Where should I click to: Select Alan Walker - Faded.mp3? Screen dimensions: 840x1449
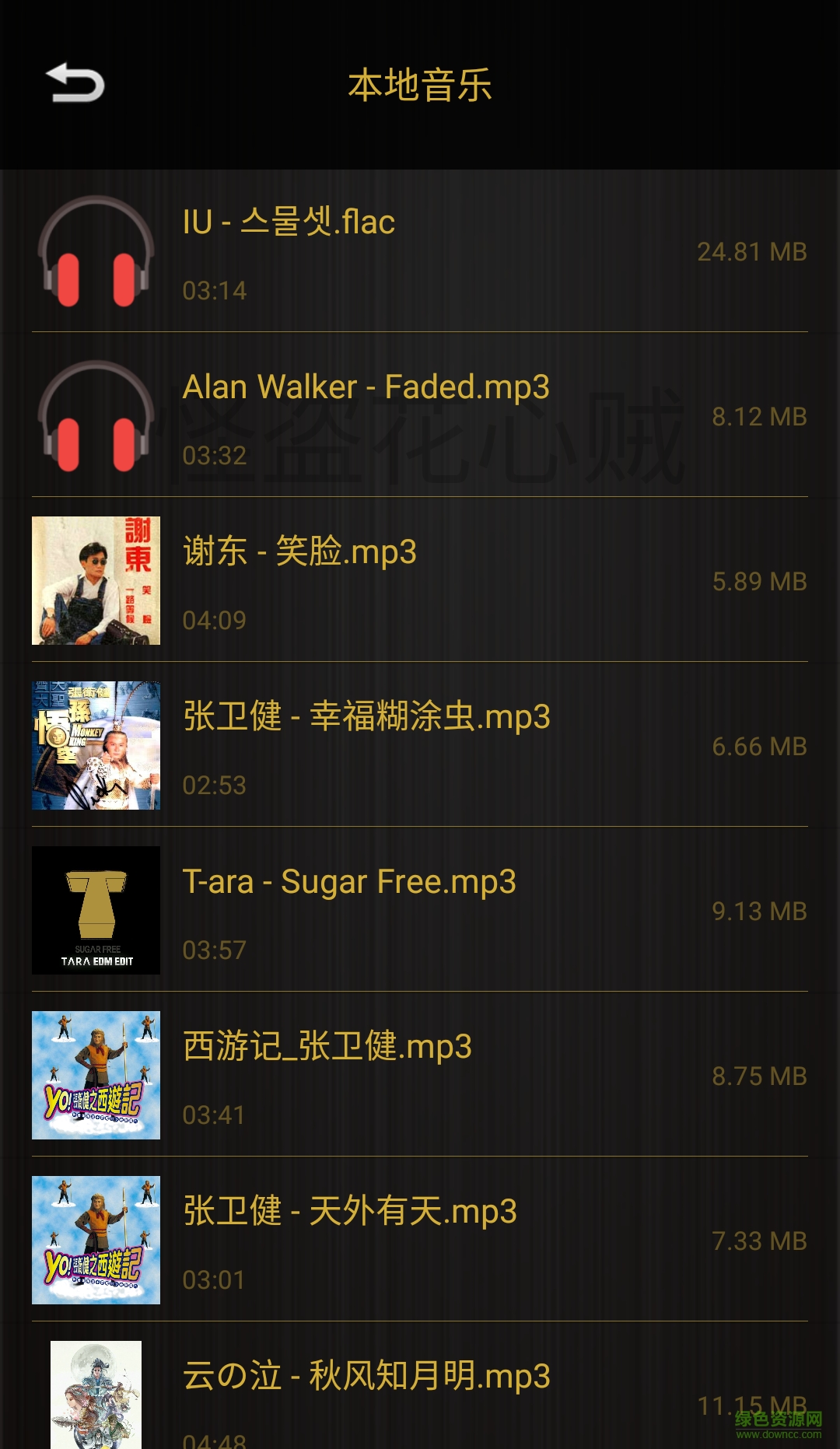pyautogui.click(x=366, y=387)
